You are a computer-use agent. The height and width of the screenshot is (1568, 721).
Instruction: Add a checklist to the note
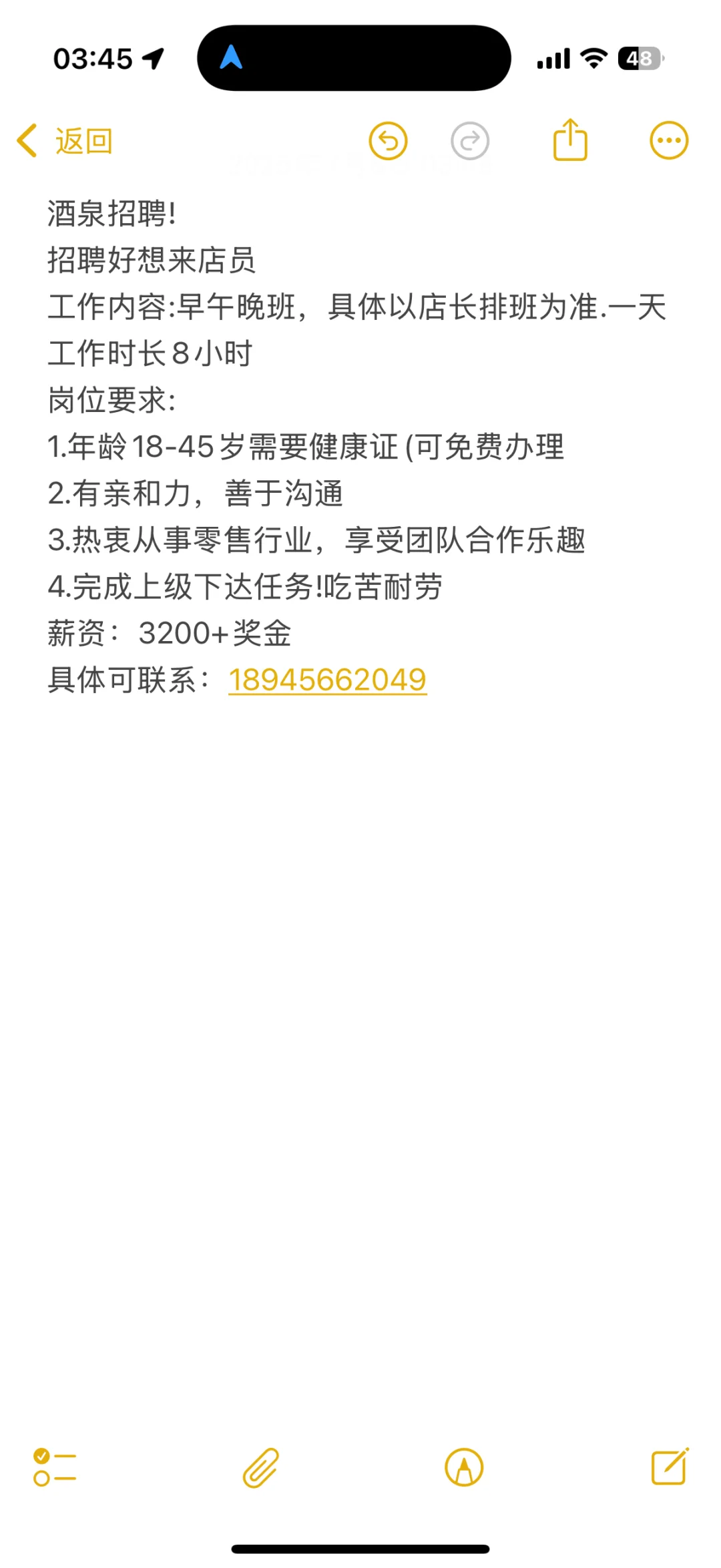(55, 1467)
